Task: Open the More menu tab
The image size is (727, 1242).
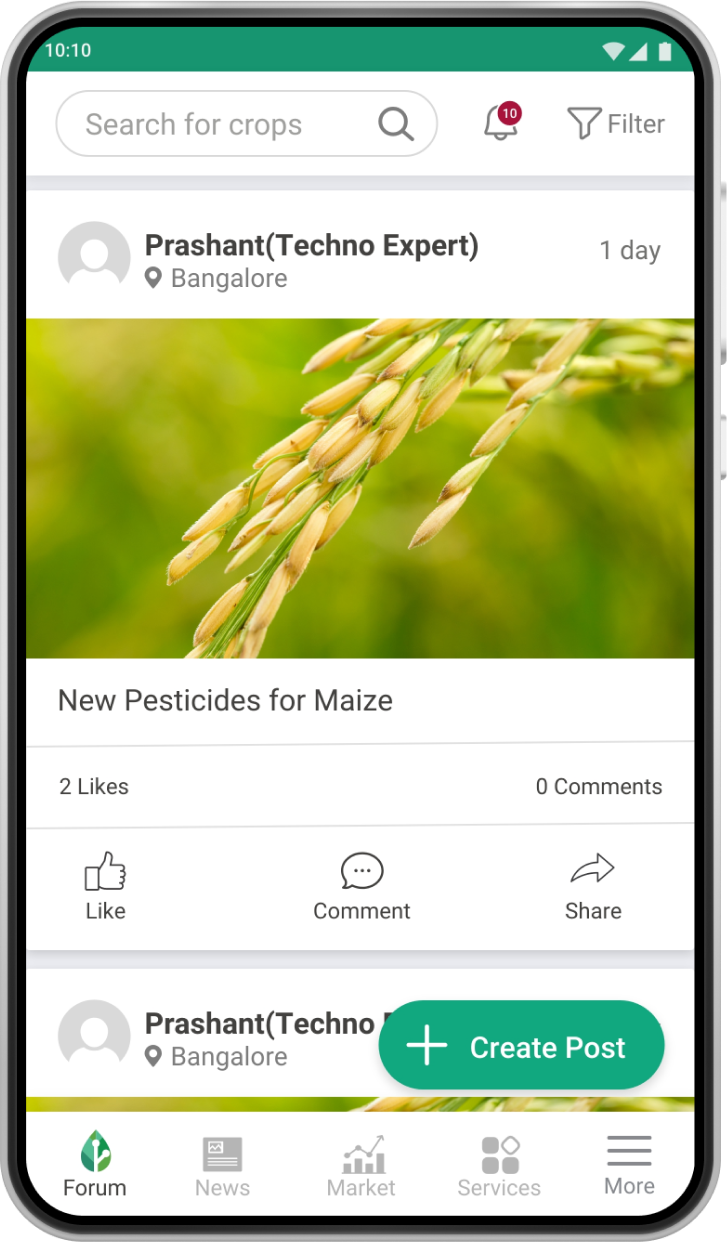Action: coord(629,1166)
